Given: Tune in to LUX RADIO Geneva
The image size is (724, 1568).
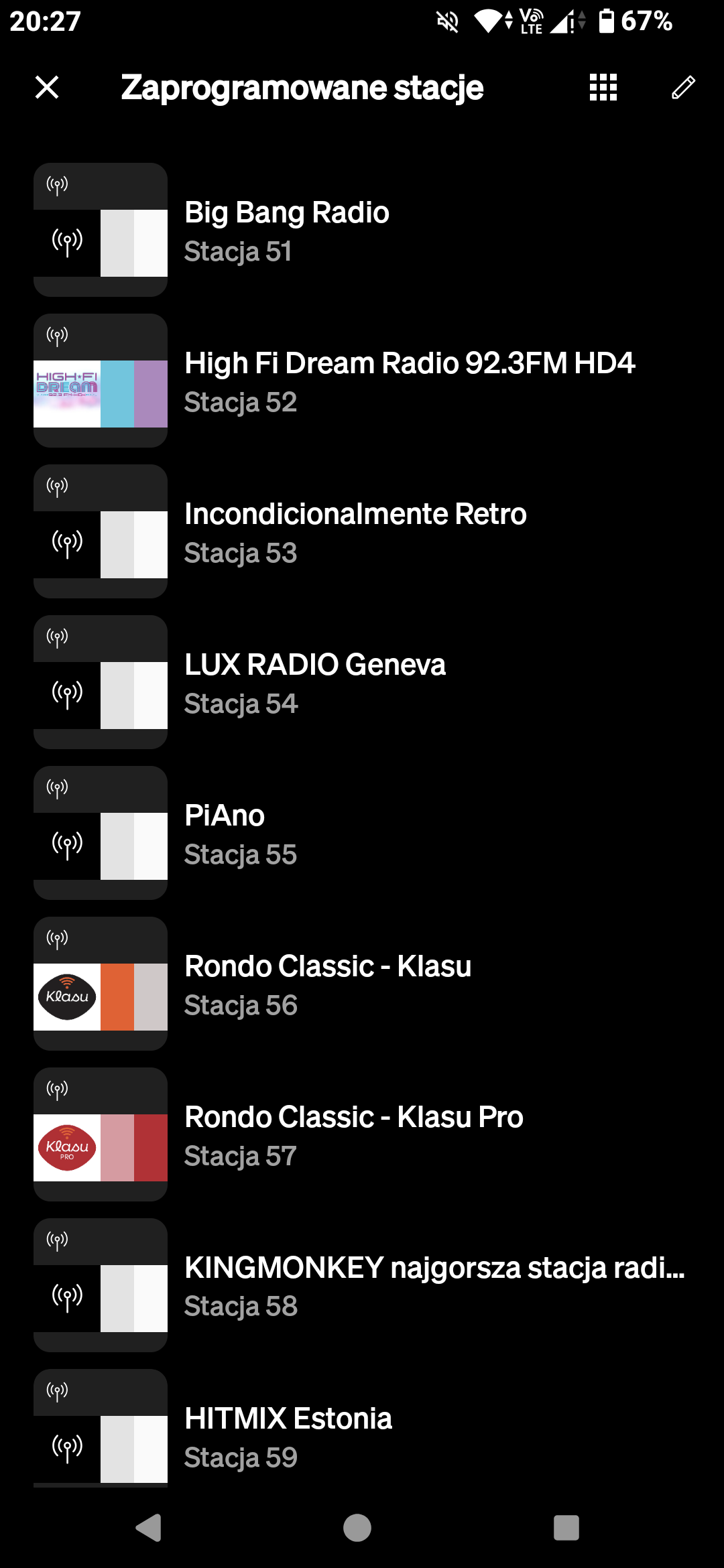Looking at the screenshot, I should (x=362, y=682).
